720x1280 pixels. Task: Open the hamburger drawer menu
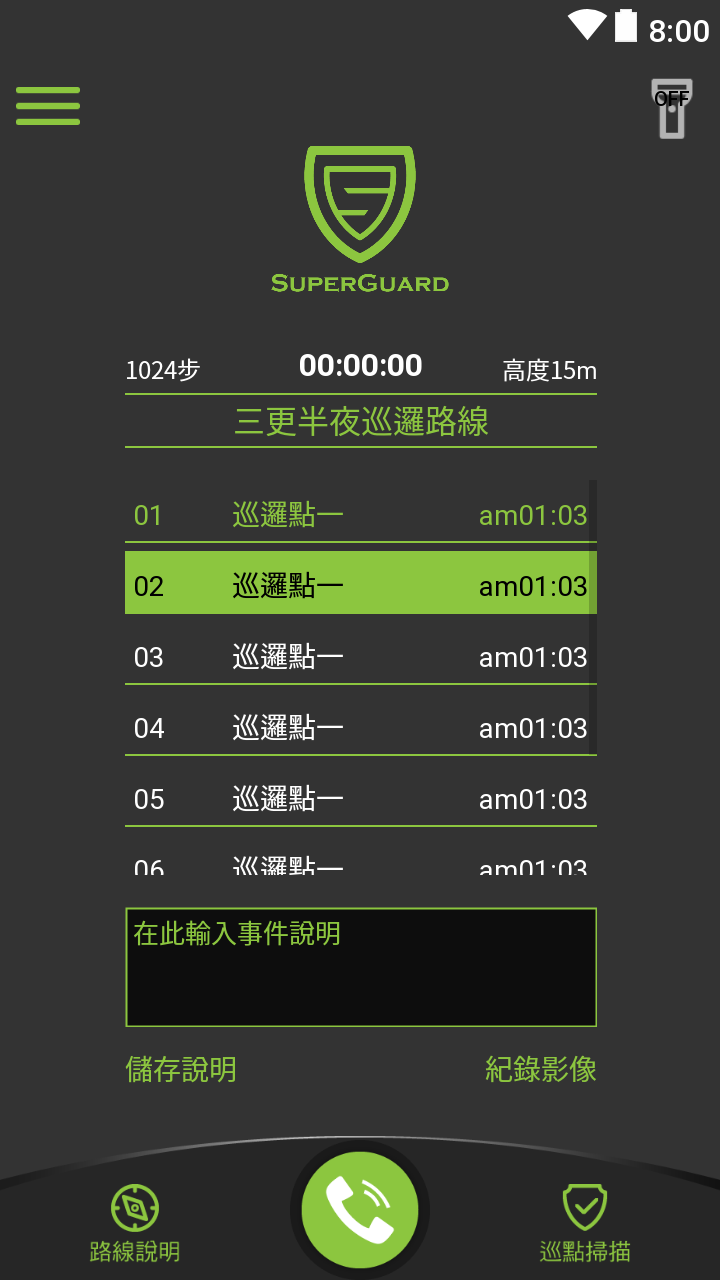click(48, 106)
